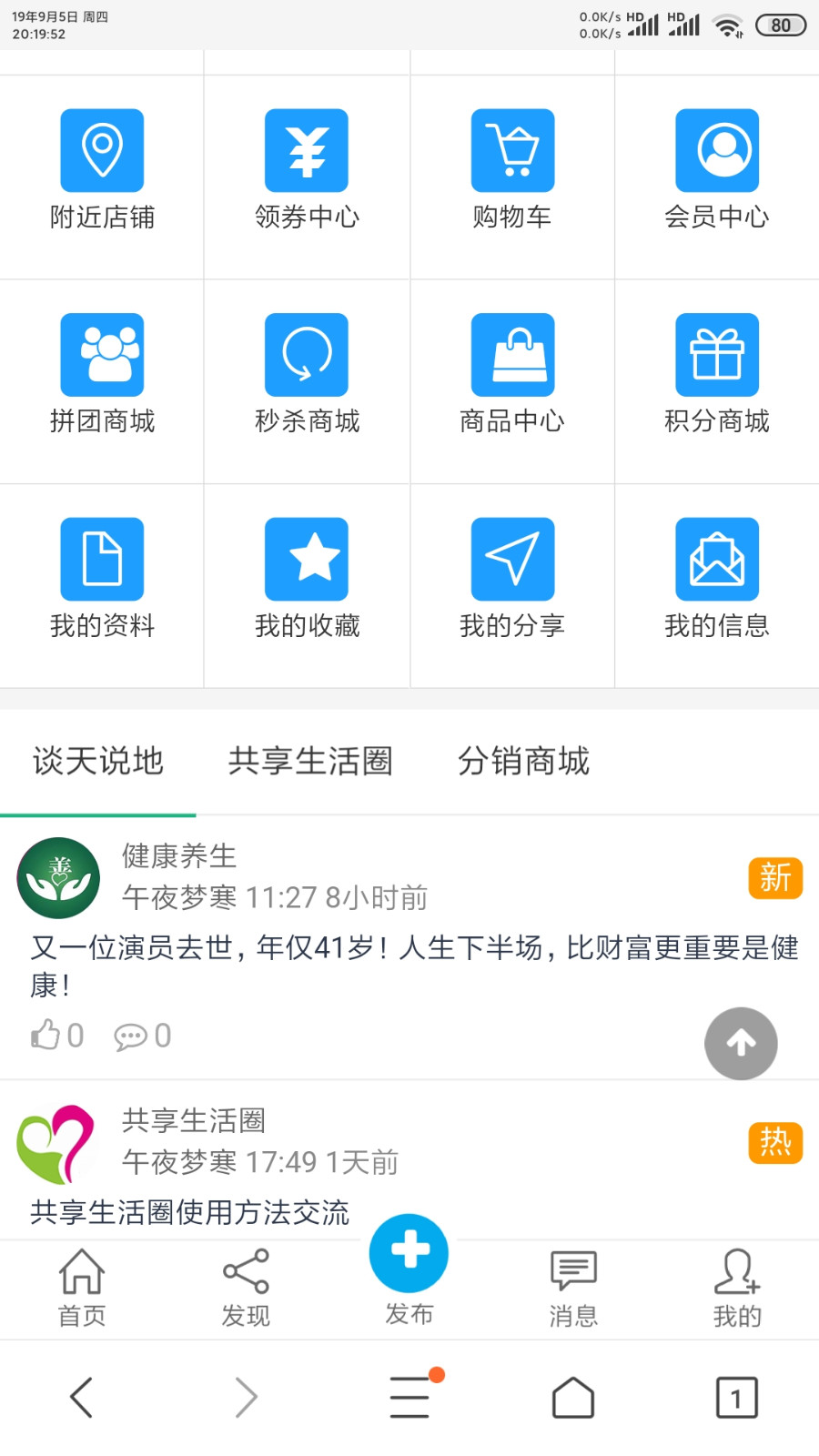
Task: Like the 健康养生 post
Action: pyautogui.click(x=56, y=1036)
